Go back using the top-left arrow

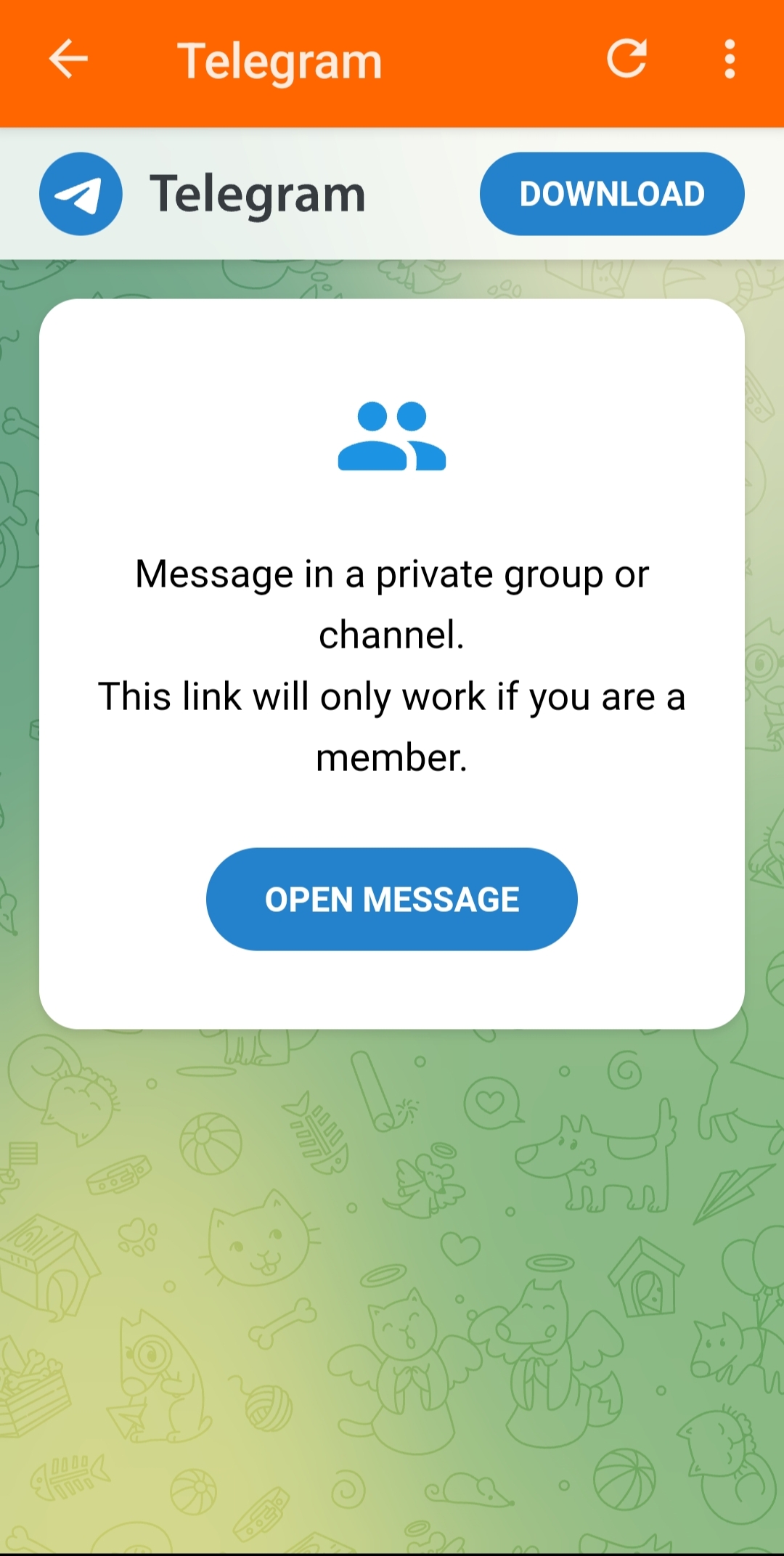point(68,59)
